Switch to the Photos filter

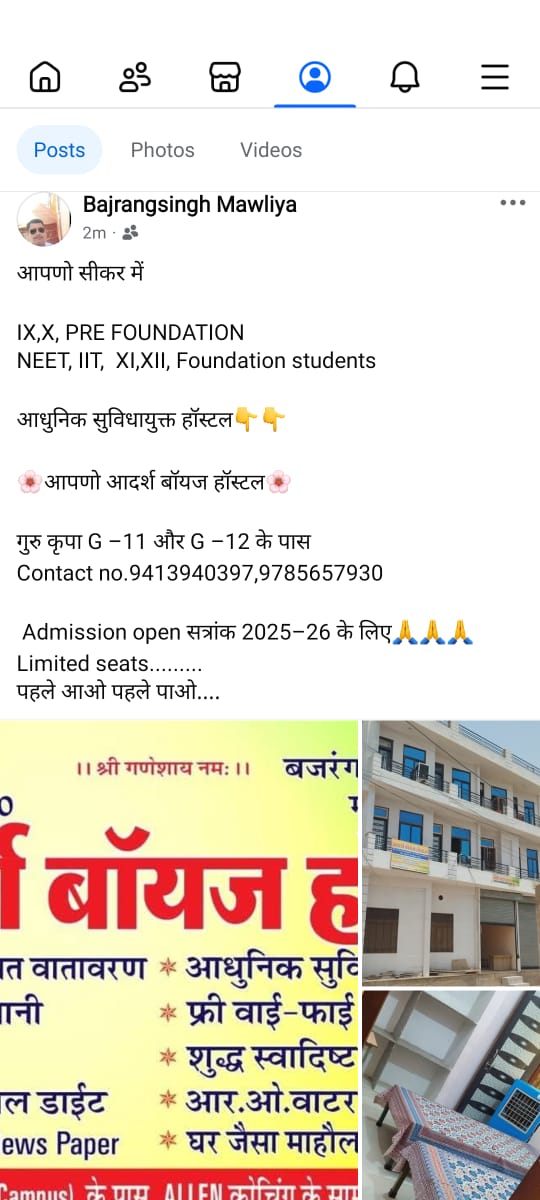point(163,150)
